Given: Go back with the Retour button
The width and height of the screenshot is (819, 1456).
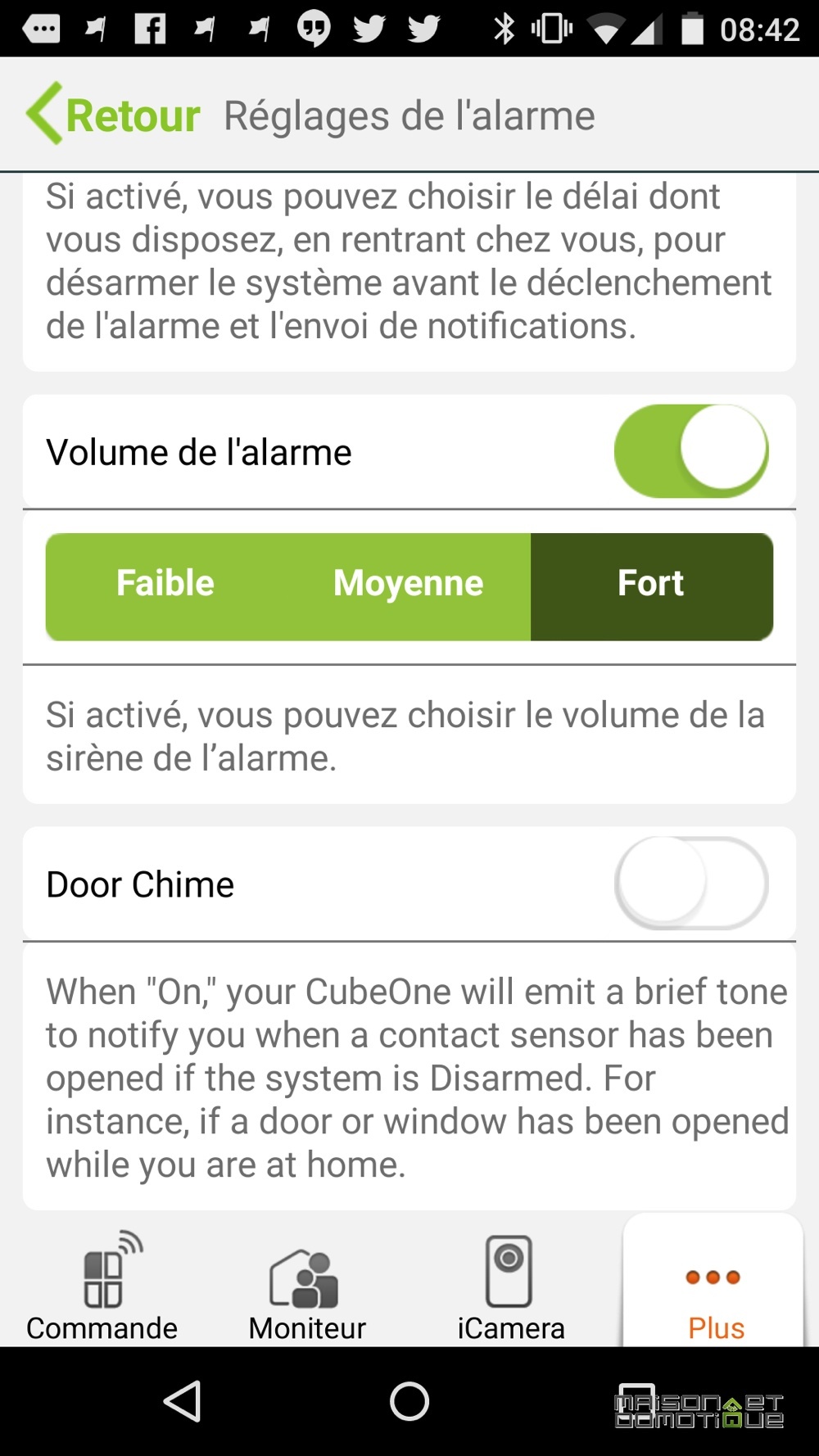Looking at the screenshot, I should pos(113,115).
